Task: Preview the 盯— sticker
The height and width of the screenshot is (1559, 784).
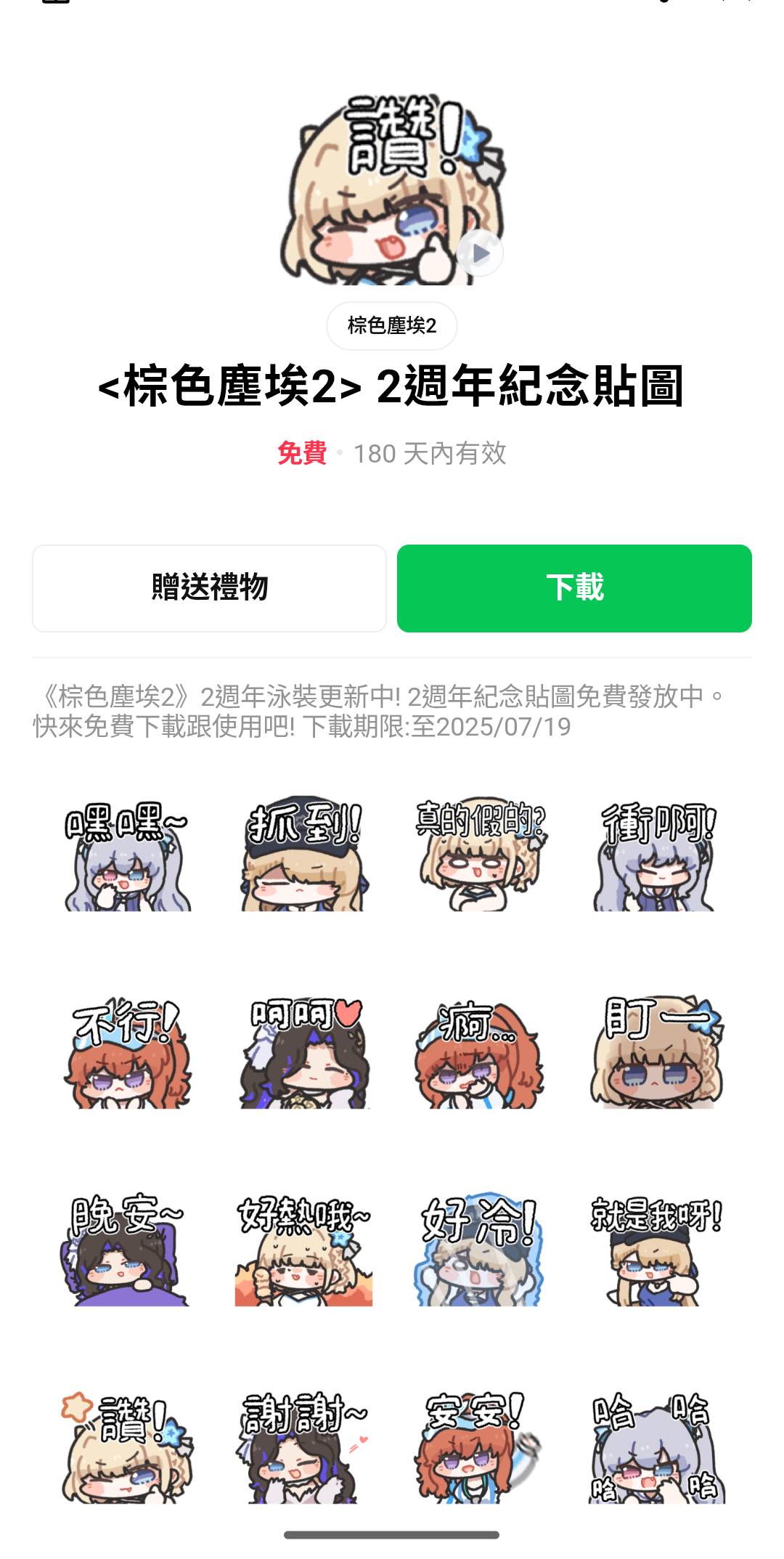Action: coord(656,1054)
